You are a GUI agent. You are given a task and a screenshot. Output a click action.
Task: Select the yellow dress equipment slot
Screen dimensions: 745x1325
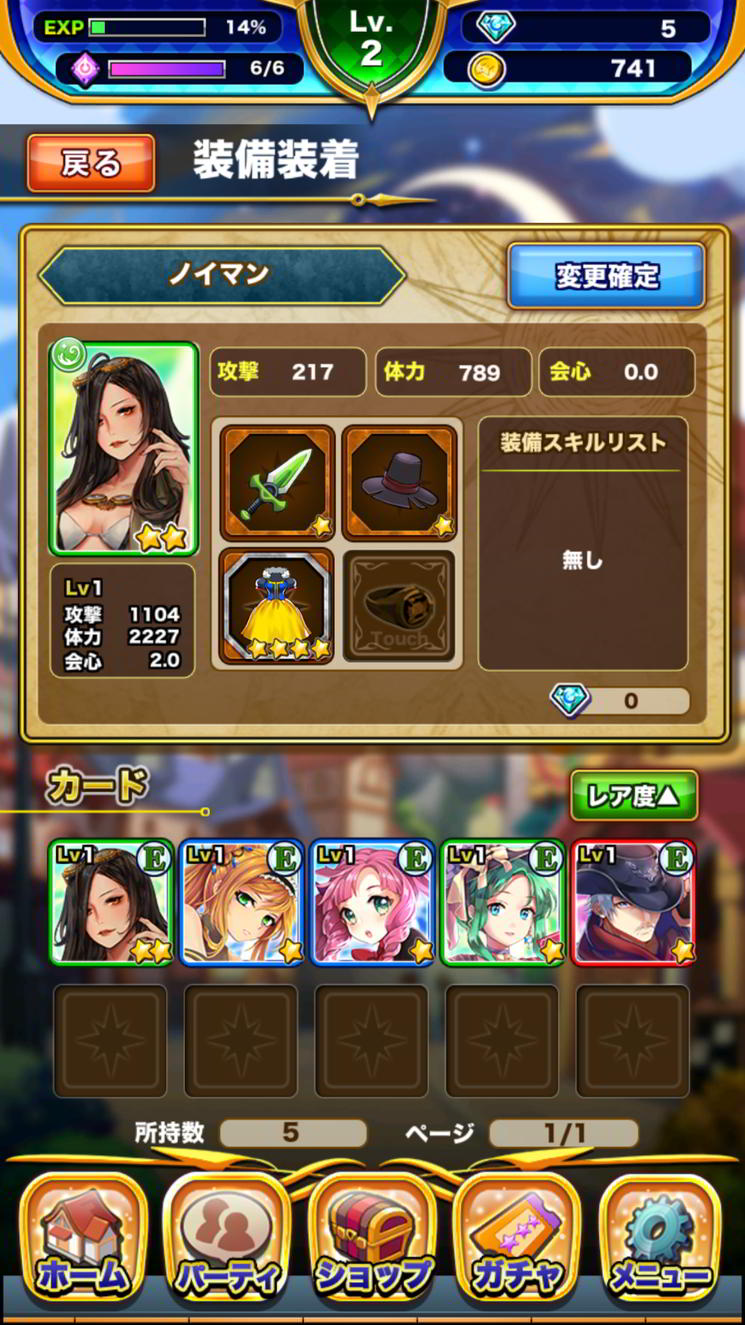(x=277, y=605)
